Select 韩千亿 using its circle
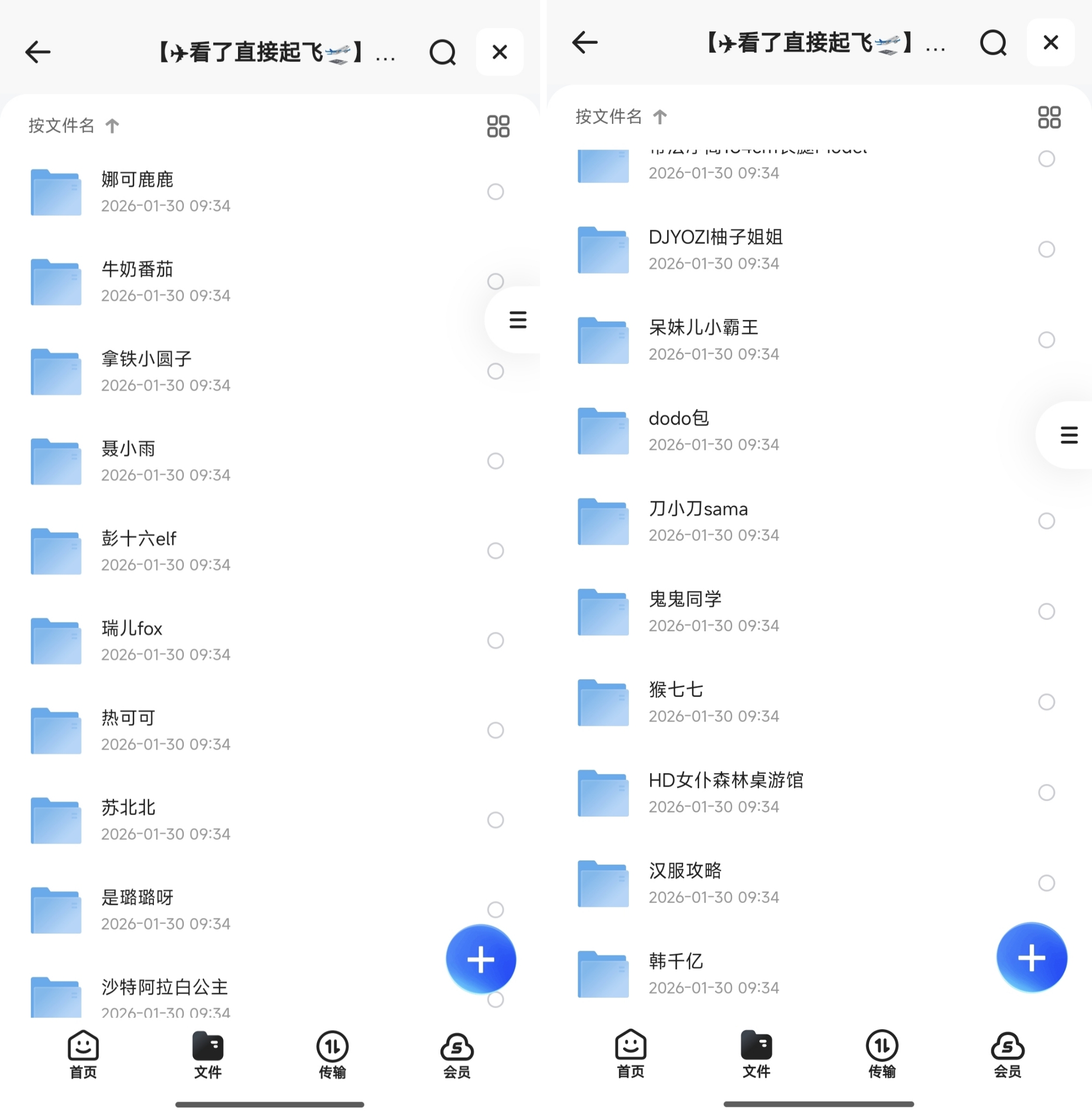 pyautogui.click(x=1047, y=975)
